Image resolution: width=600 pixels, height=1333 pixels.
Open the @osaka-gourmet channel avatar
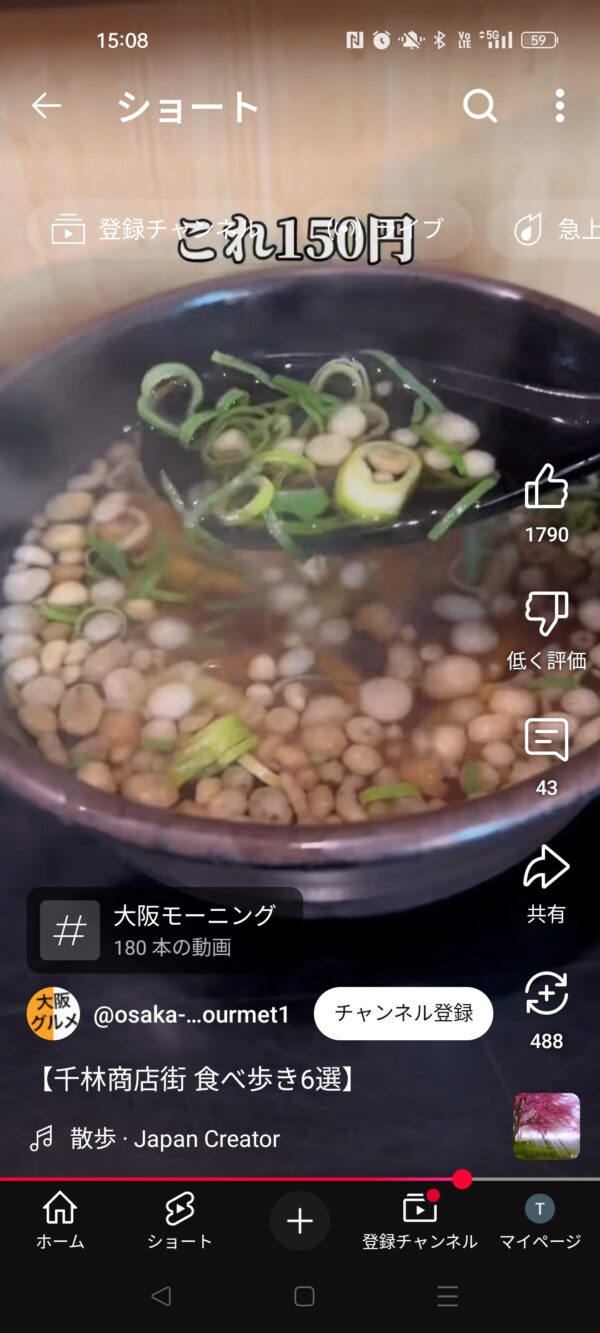pyautogui.click(x=53, y=1014)
